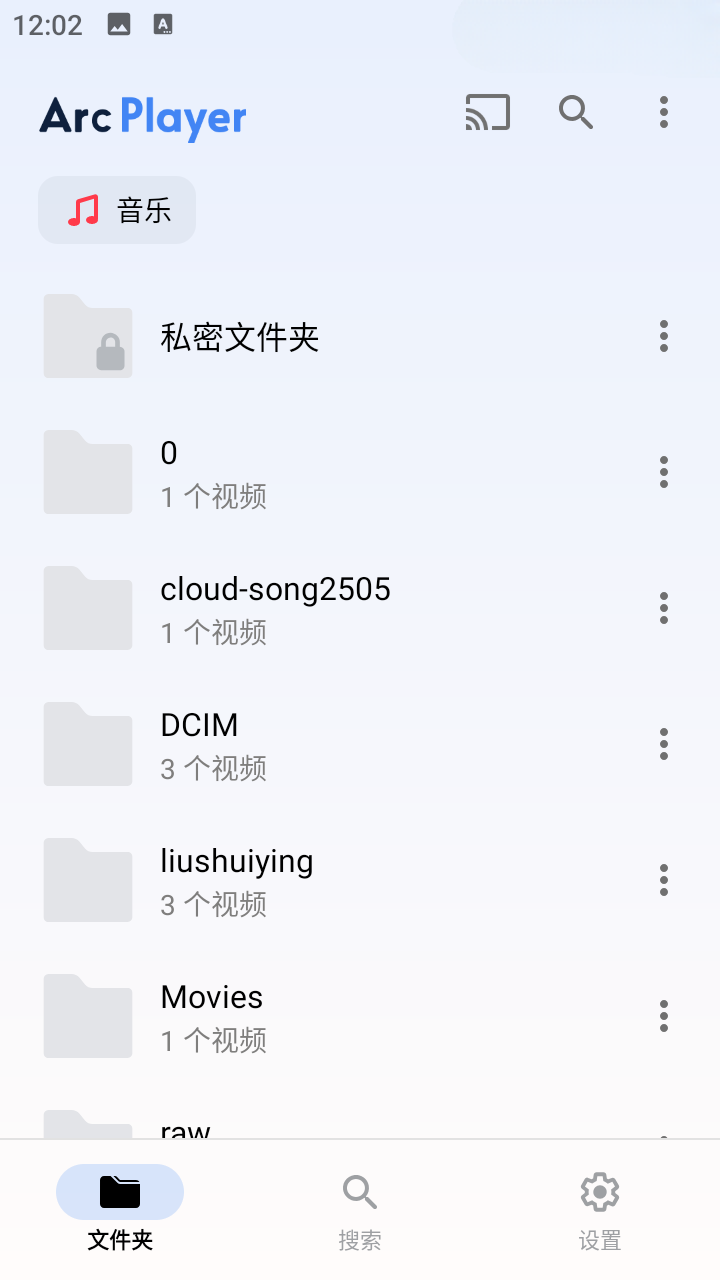
Task: Show options for the DCIM folder
Action: tap(663, 744)
